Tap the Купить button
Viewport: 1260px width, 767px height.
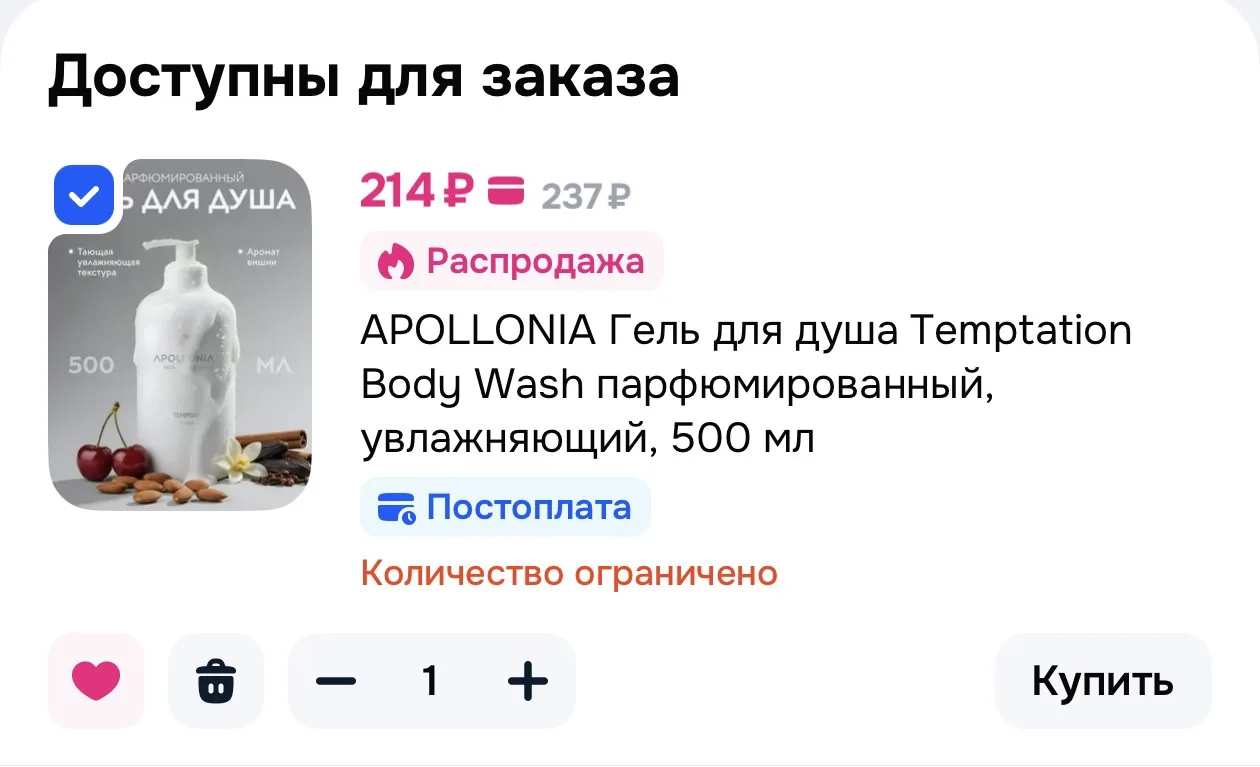(1103, 681)
